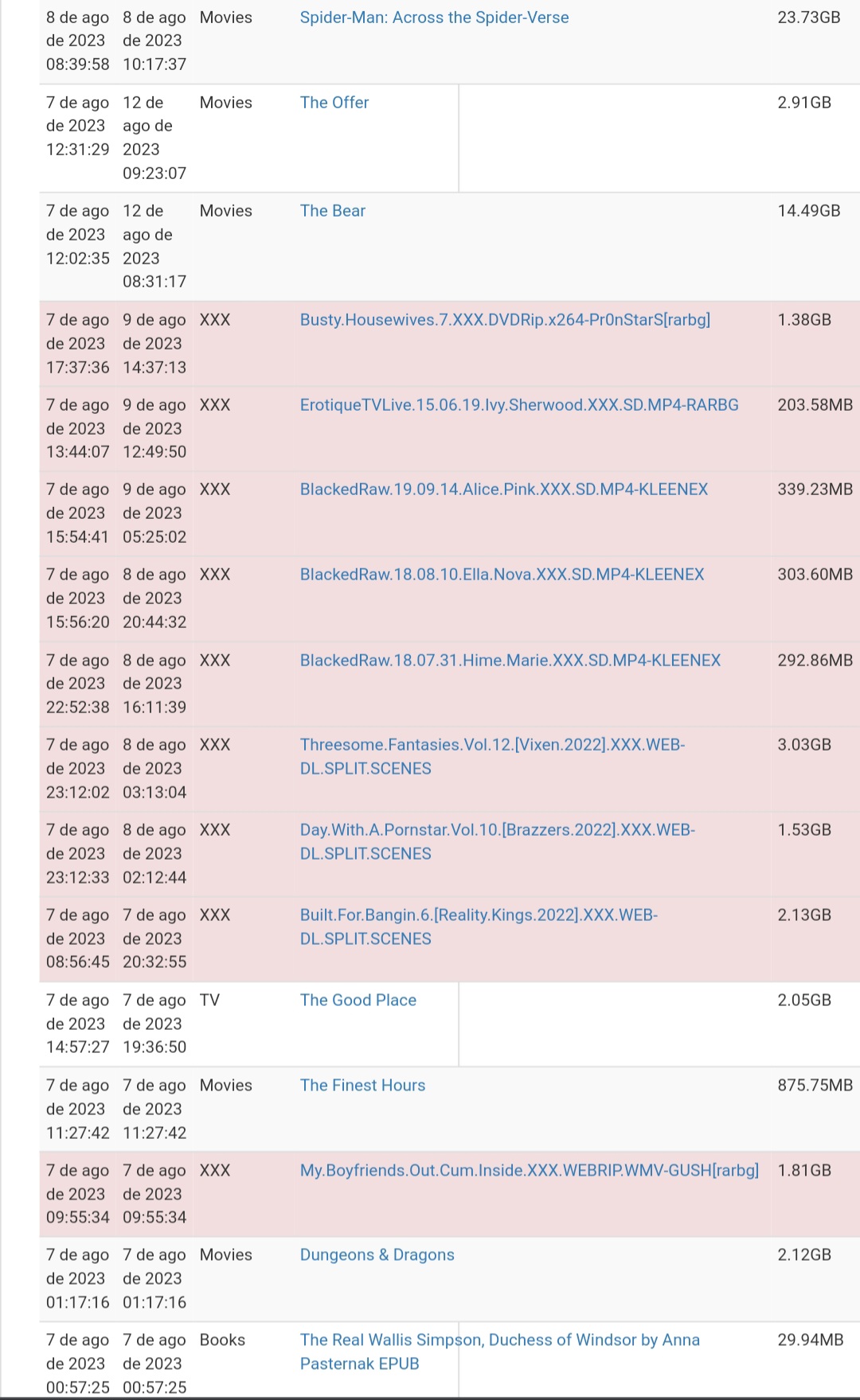This screenshot has height=1400, width=860.
Task: Open The Offer link
Action: tap(334, 103)
